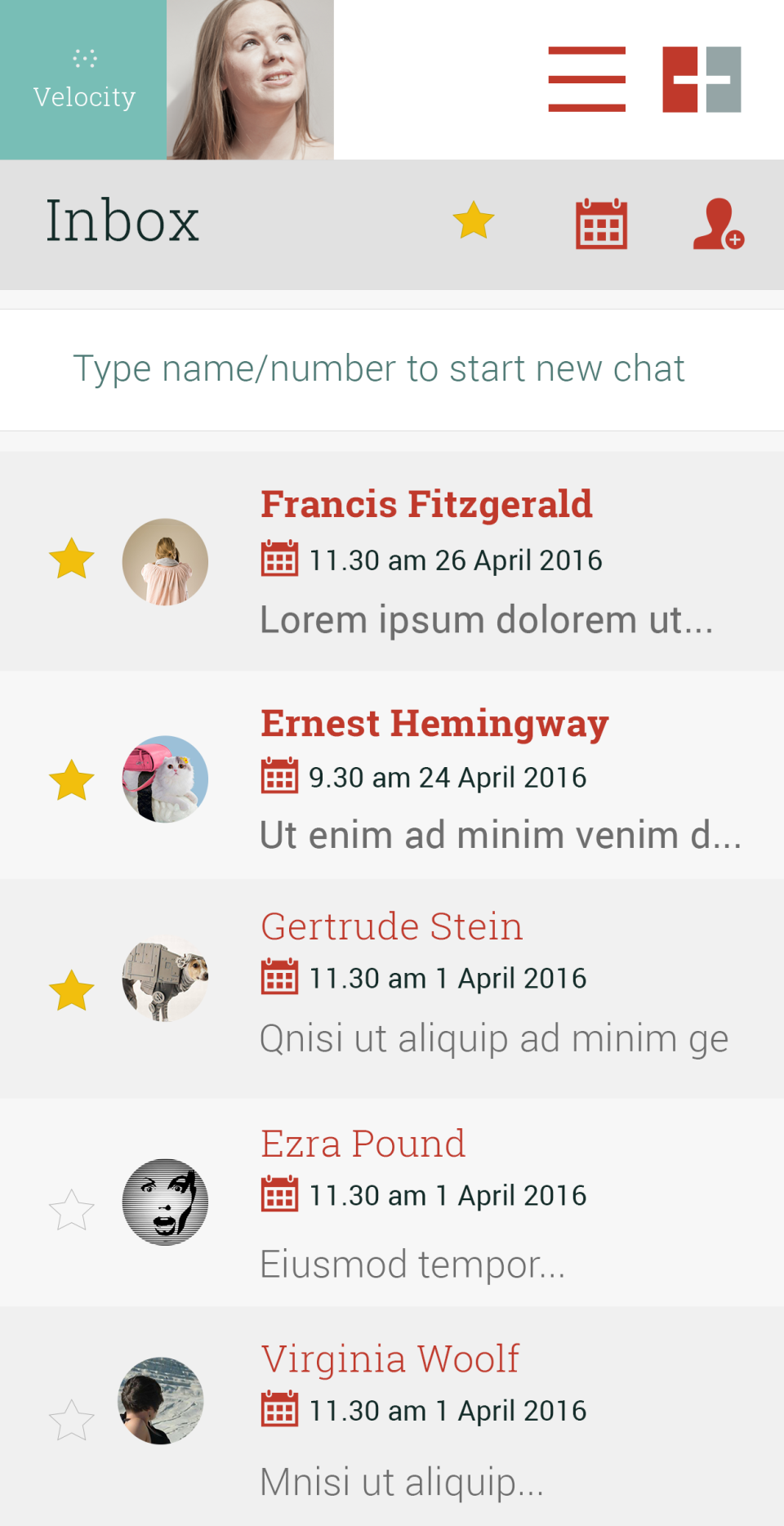Screen dimensions: 784x1526
Task: Unstar Francis Fitzgerald's message
Action: [72, 559]
